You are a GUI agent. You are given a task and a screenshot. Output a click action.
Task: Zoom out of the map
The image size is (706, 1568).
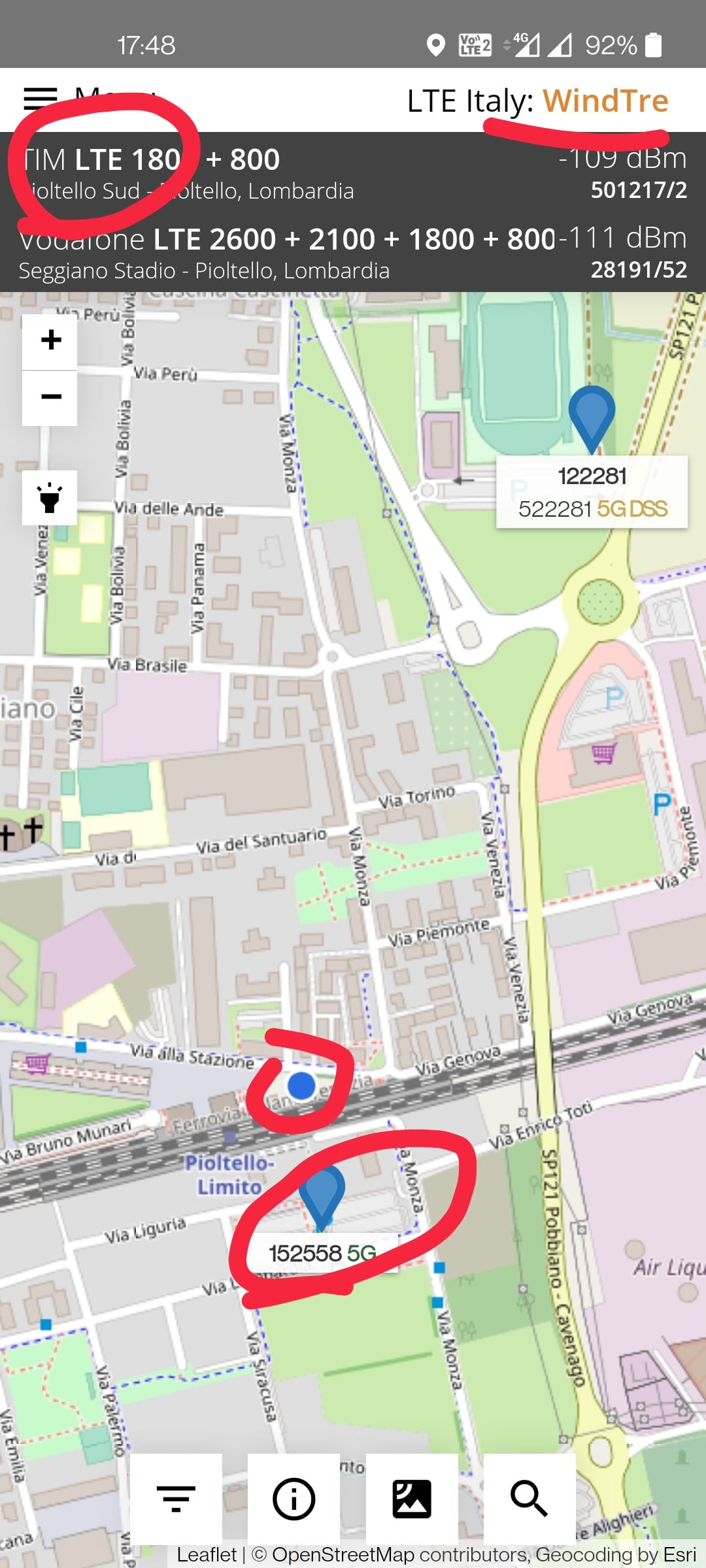coord(50,397)
